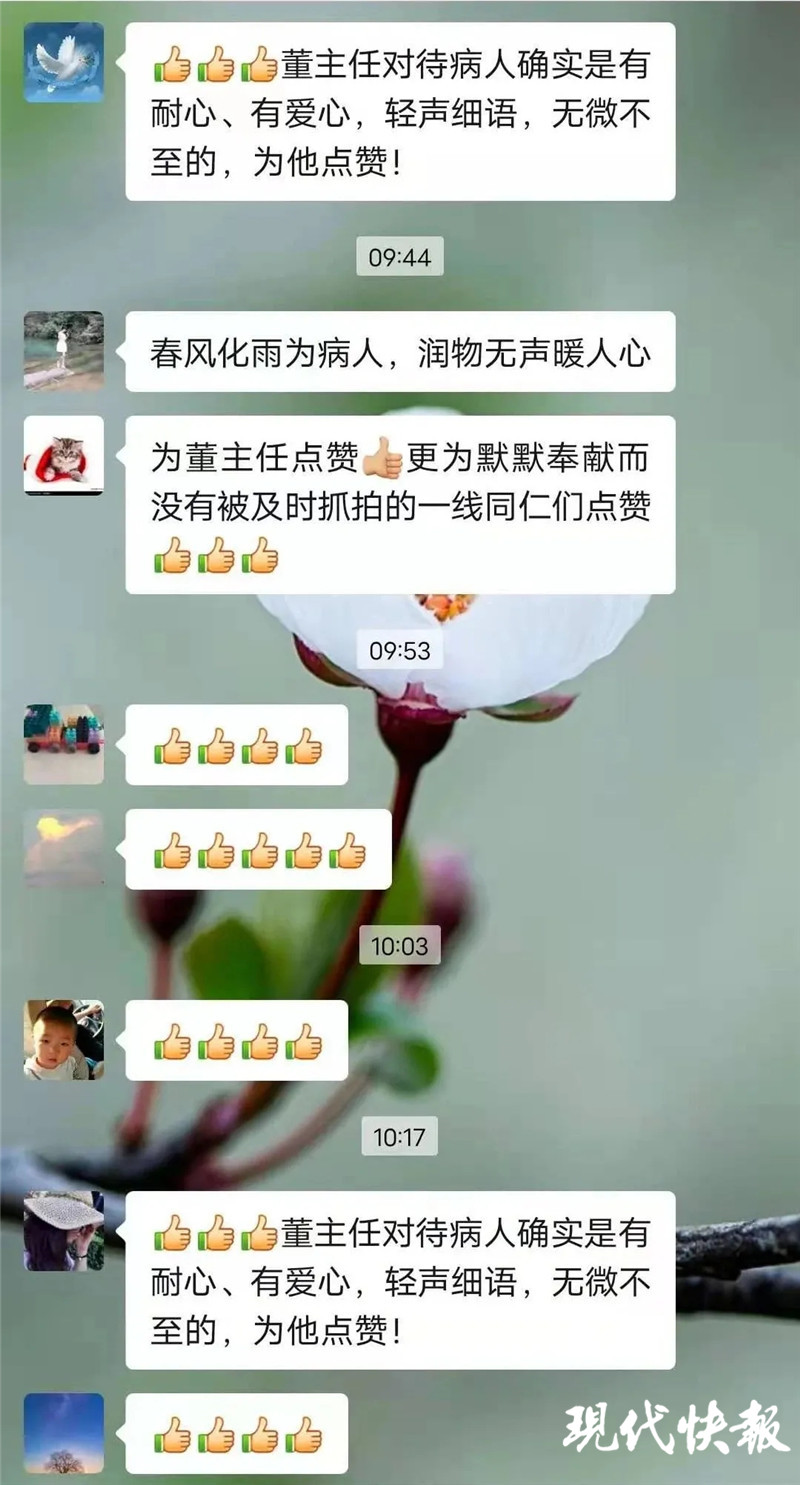Open the toy blocks avatar's profile
Screen dimensions: 800x1485
[64, 744]
